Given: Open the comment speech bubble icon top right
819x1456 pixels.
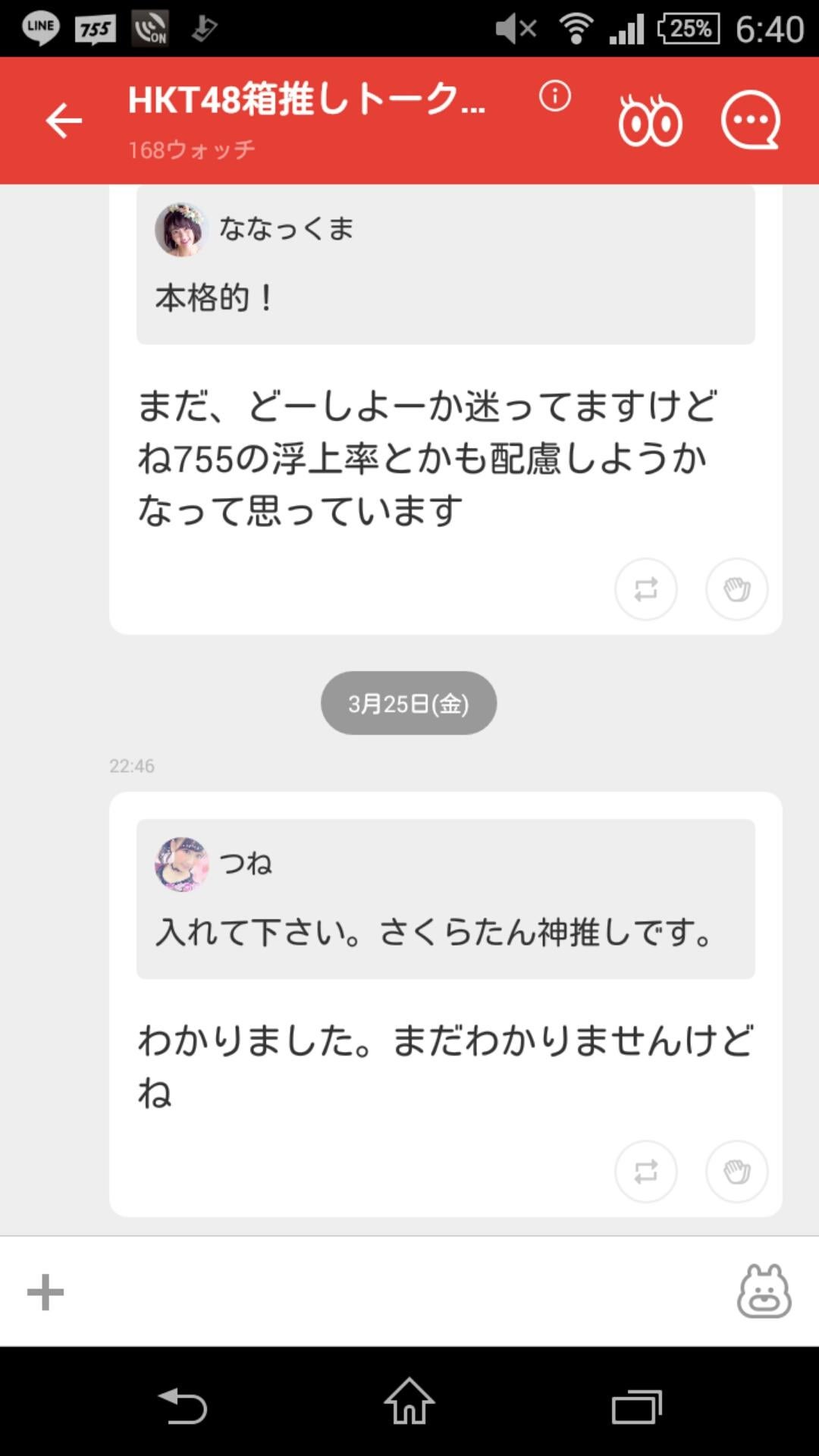Looking at the screenshot, I should 749,120.
